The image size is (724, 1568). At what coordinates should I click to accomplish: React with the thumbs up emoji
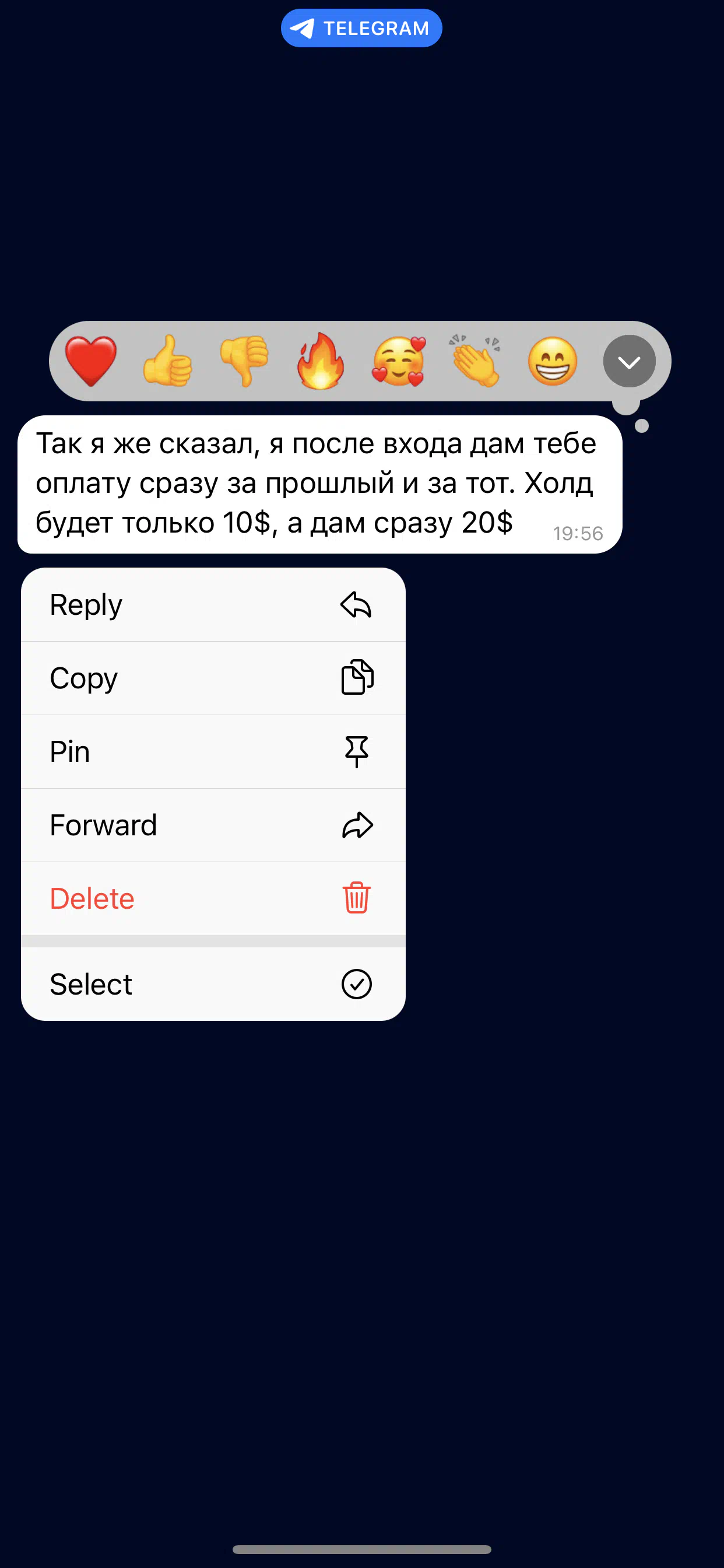point(167,361)
